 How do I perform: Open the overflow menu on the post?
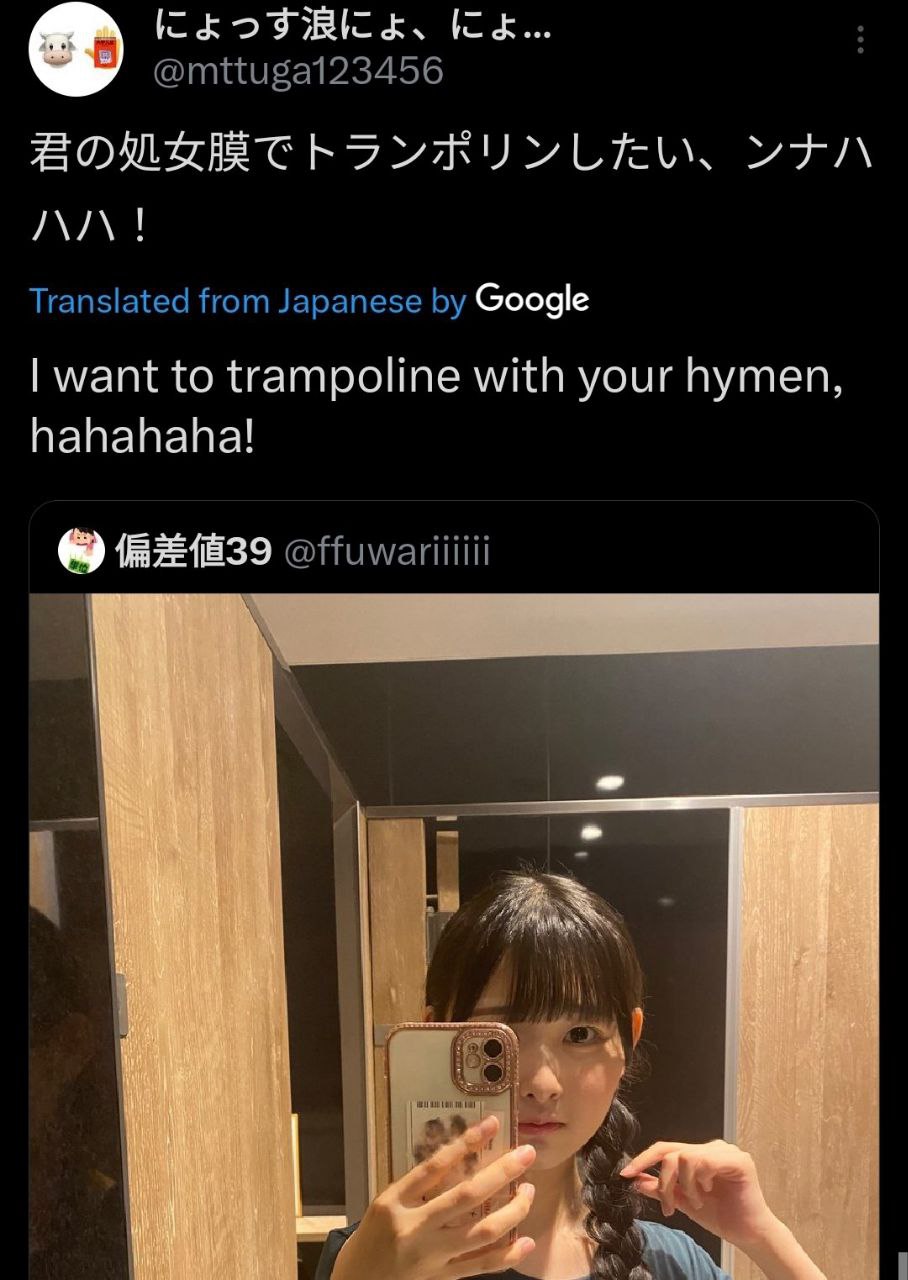[860, 40]
